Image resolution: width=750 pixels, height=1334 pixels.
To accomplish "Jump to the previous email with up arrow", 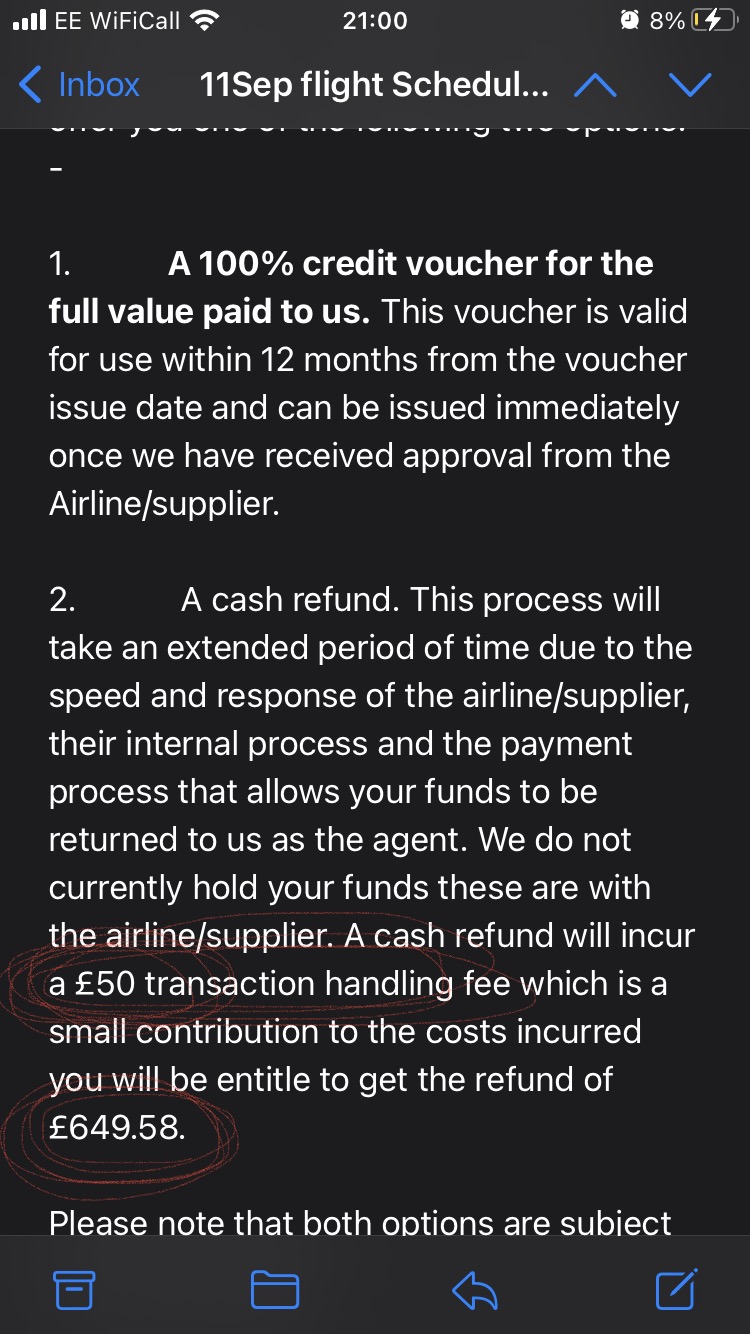I will point(596,85).
